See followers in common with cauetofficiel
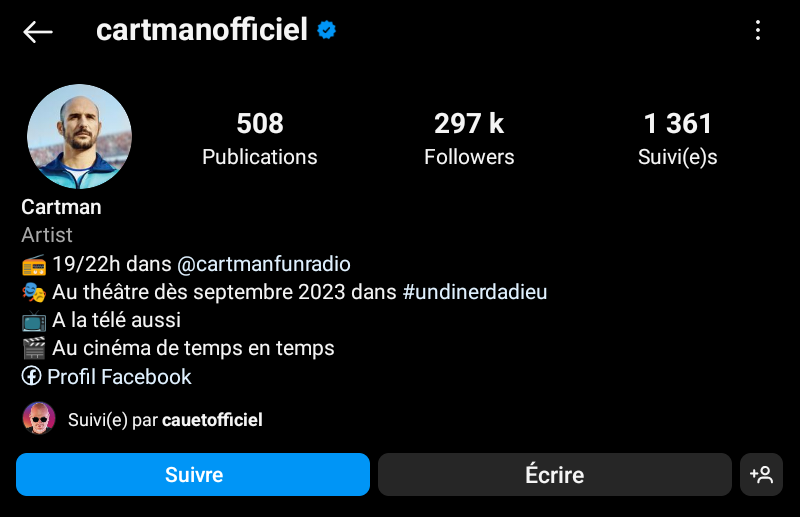The width and height of the screenshot is (800, 517). tap(142, 419)
